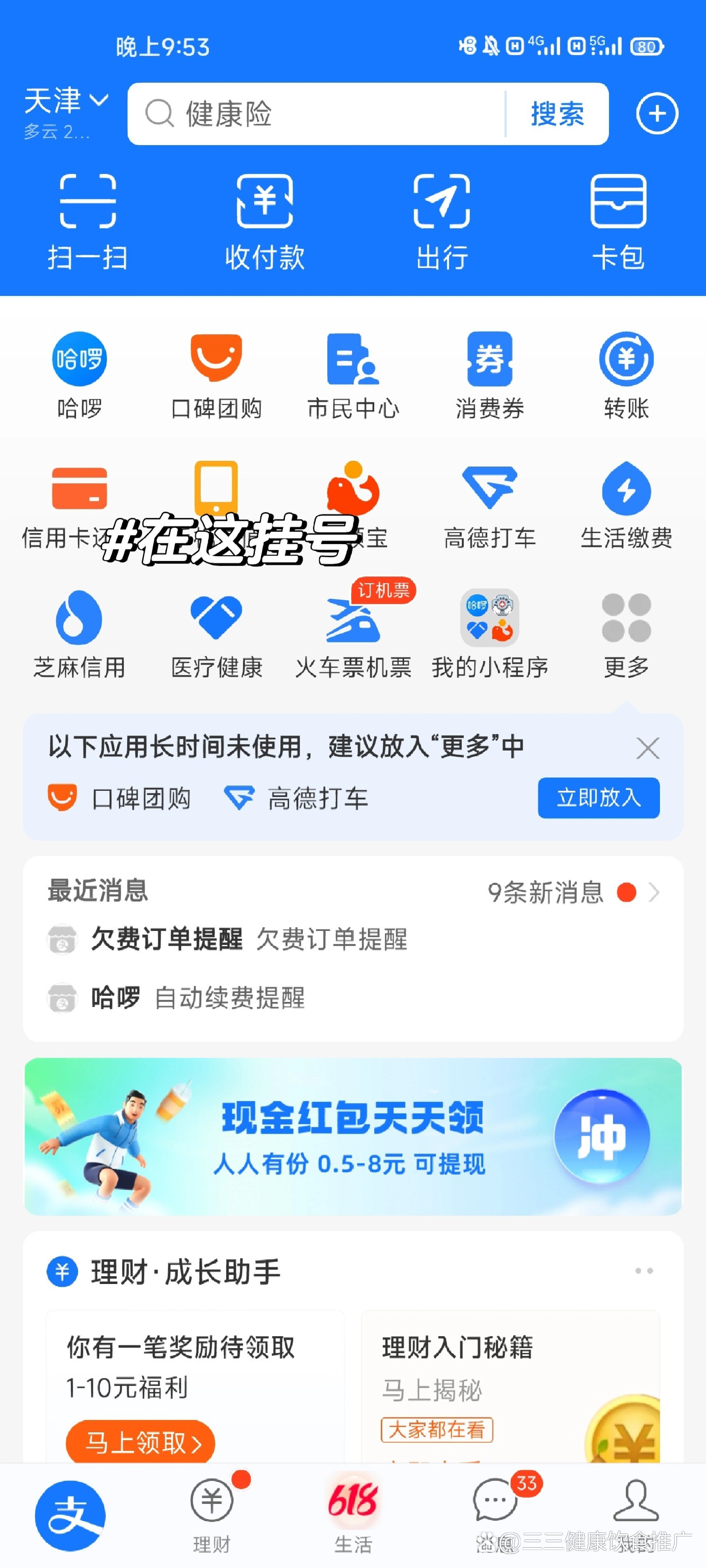Click 马上领取 to claim the reward
Viewport: 706px width, 1568px height.
tap(139, 1443)
